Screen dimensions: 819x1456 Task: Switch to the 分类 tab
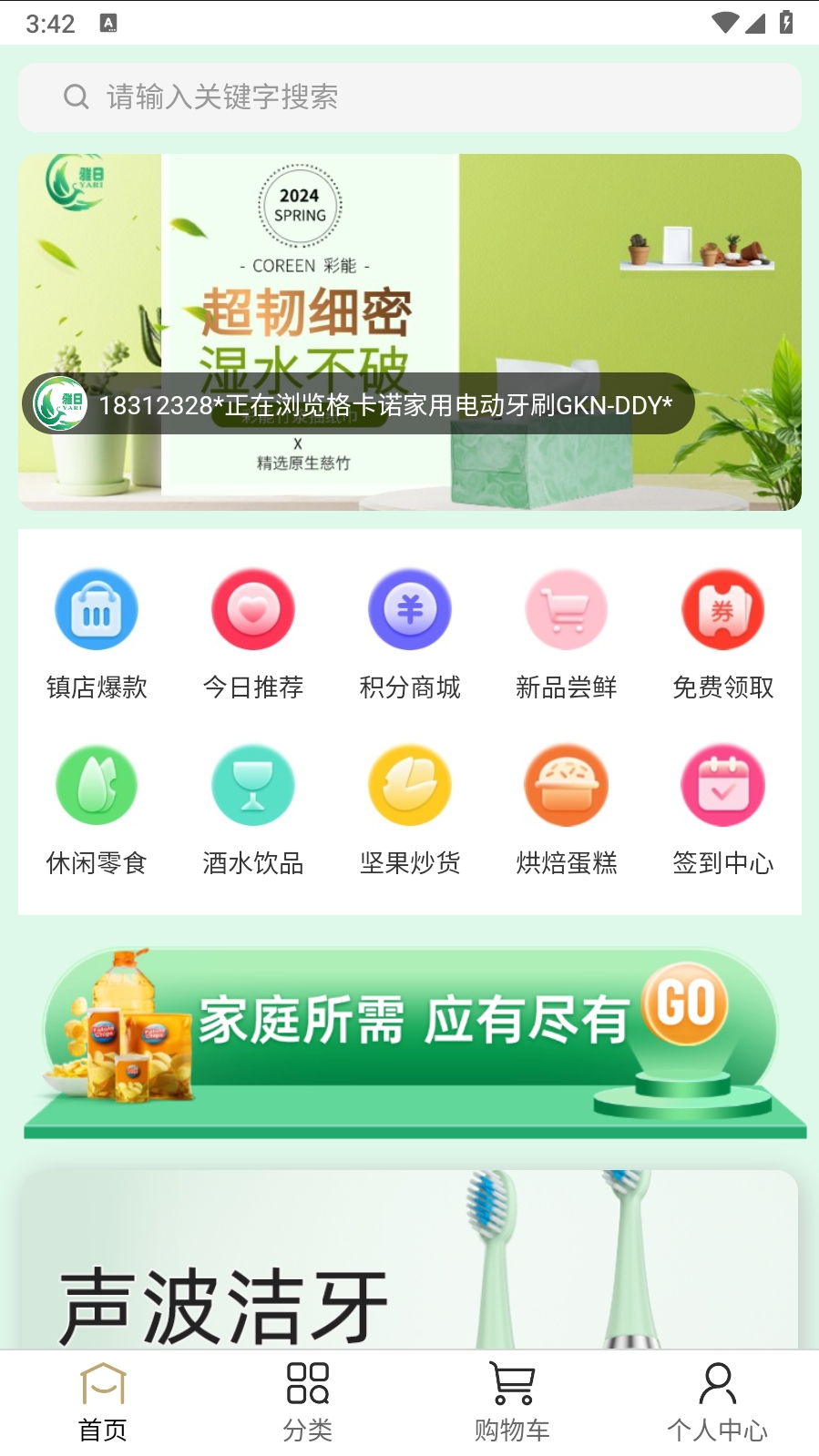pyautogui.click(x=307, y=1402)
